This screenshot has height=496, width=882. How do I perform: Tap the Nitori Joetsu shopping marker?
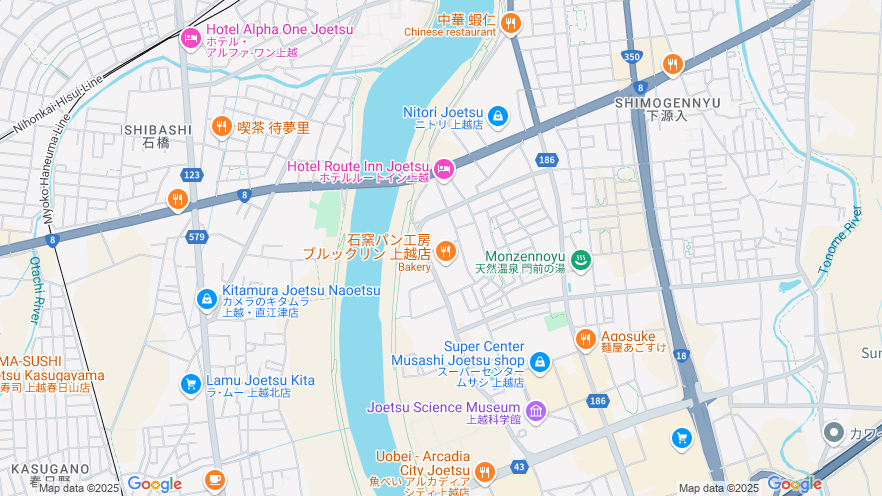coord(497,116)
